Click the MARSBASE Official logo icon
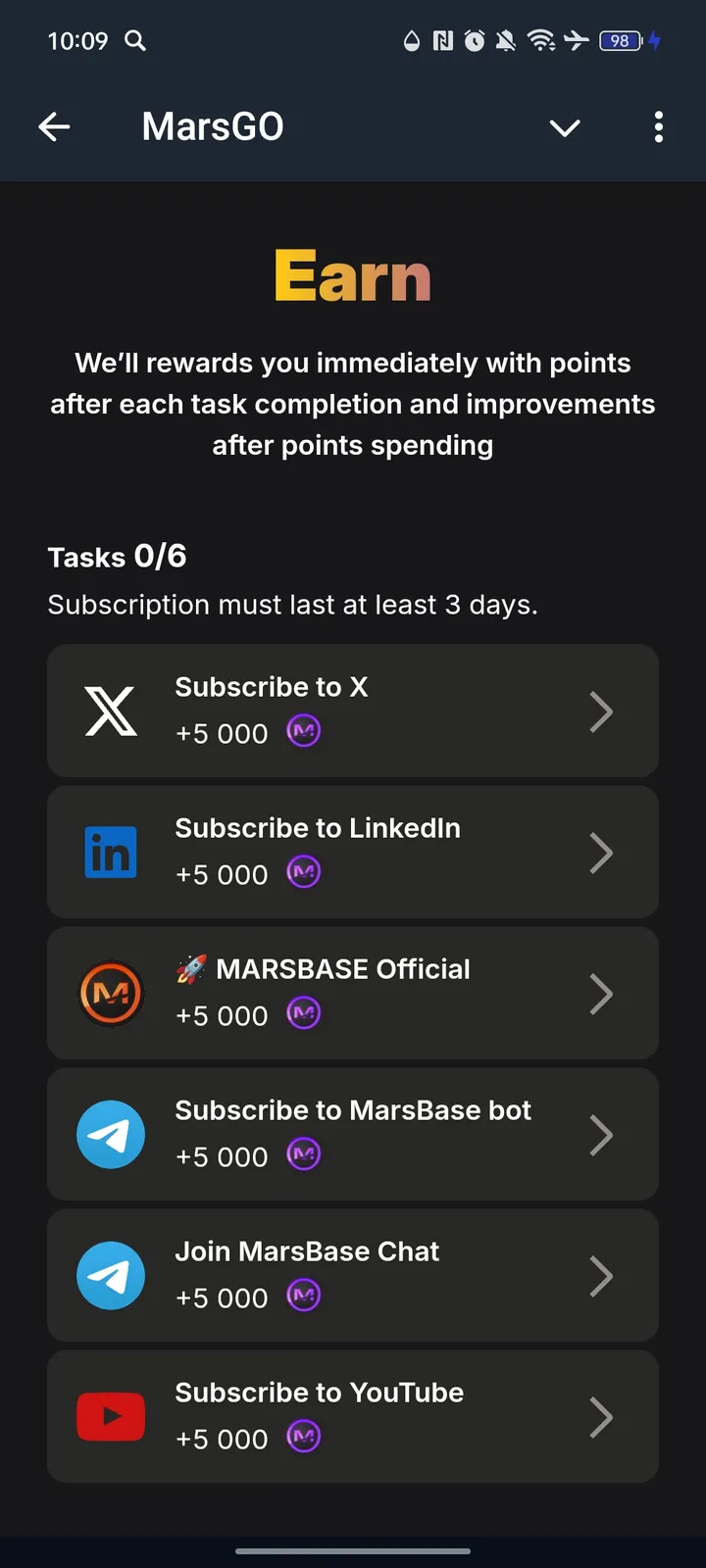Screen dimensions: 706x1568 (x=111, y=993)
